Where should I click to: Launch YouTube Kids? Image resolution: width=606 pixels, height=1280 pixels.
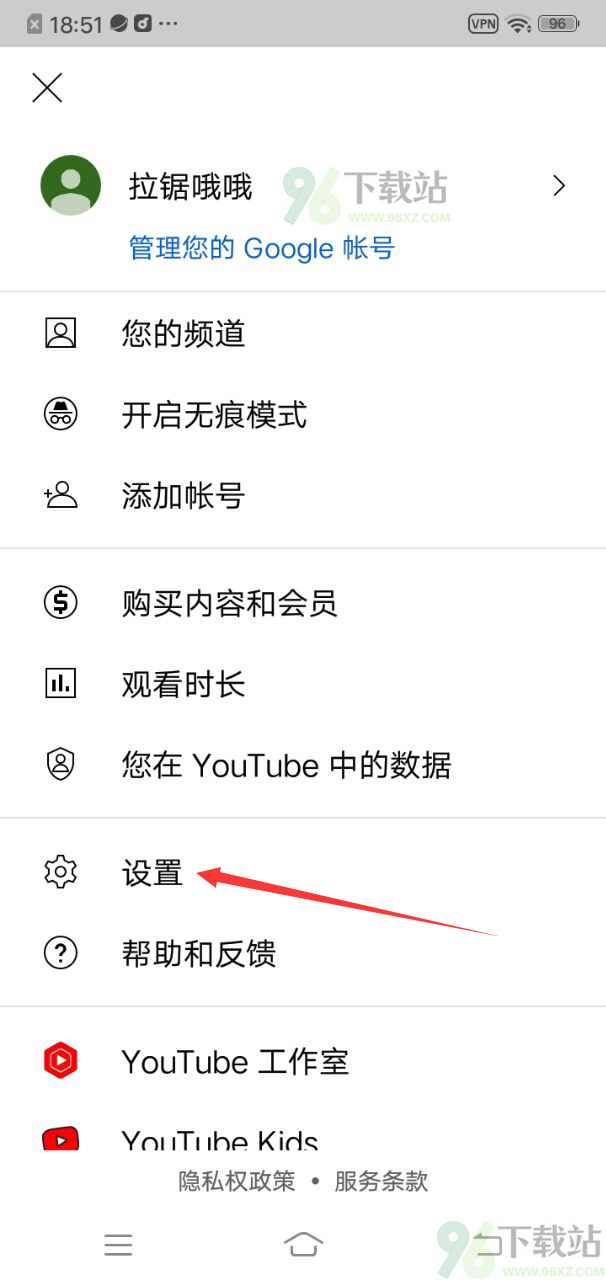(303, 1136)
